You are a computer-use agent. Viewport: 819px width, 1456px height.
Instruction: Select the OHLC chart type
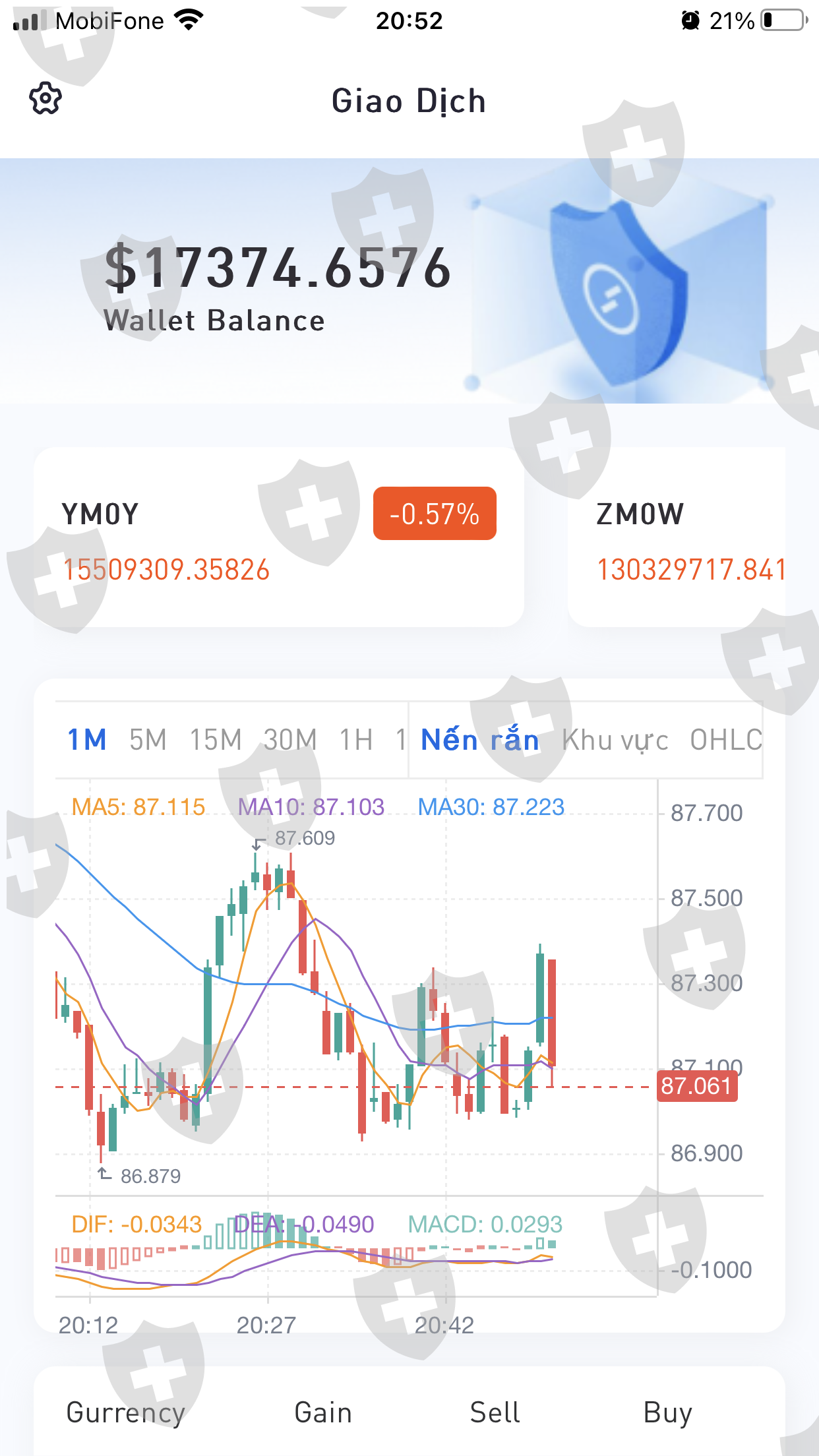click(x=726, y=740)
